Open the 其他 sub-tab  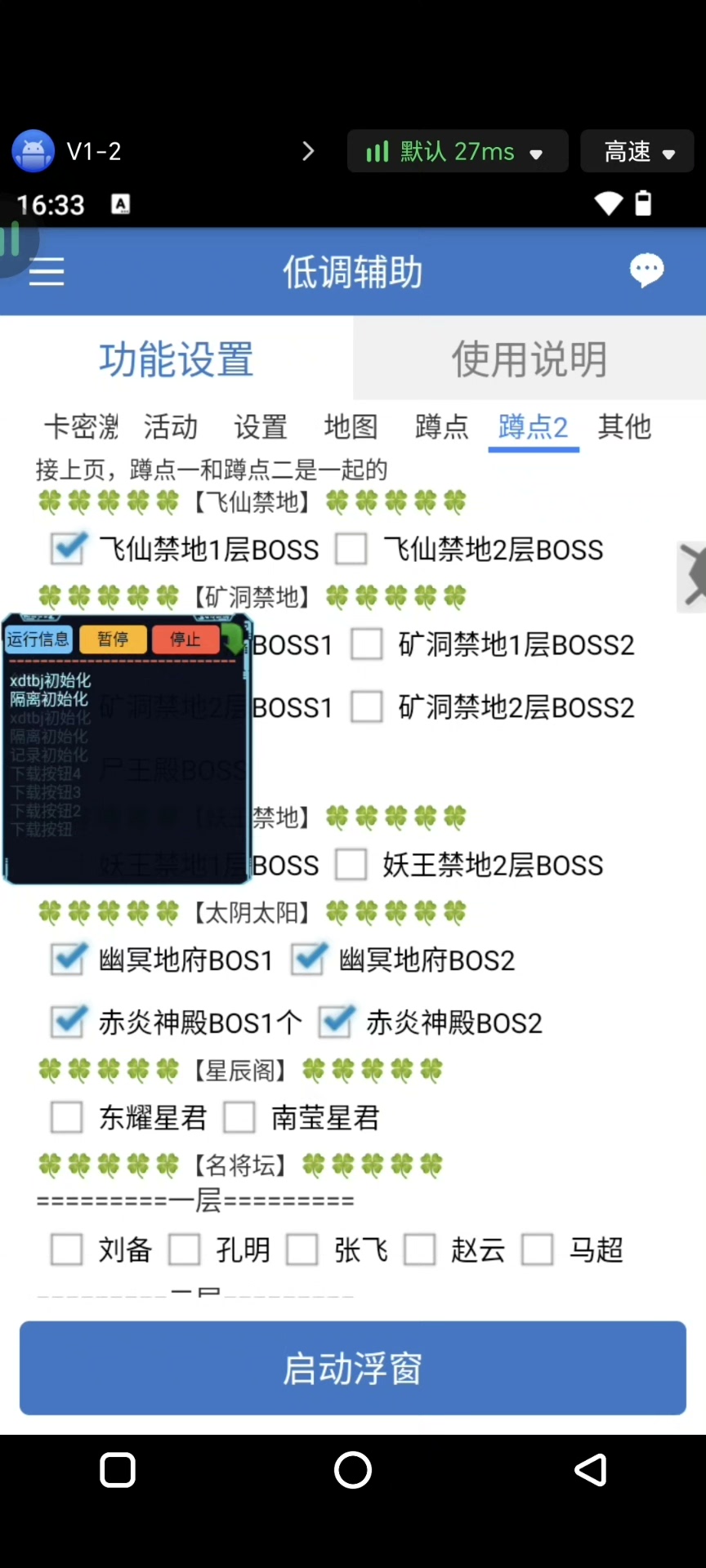click(624, 426)
